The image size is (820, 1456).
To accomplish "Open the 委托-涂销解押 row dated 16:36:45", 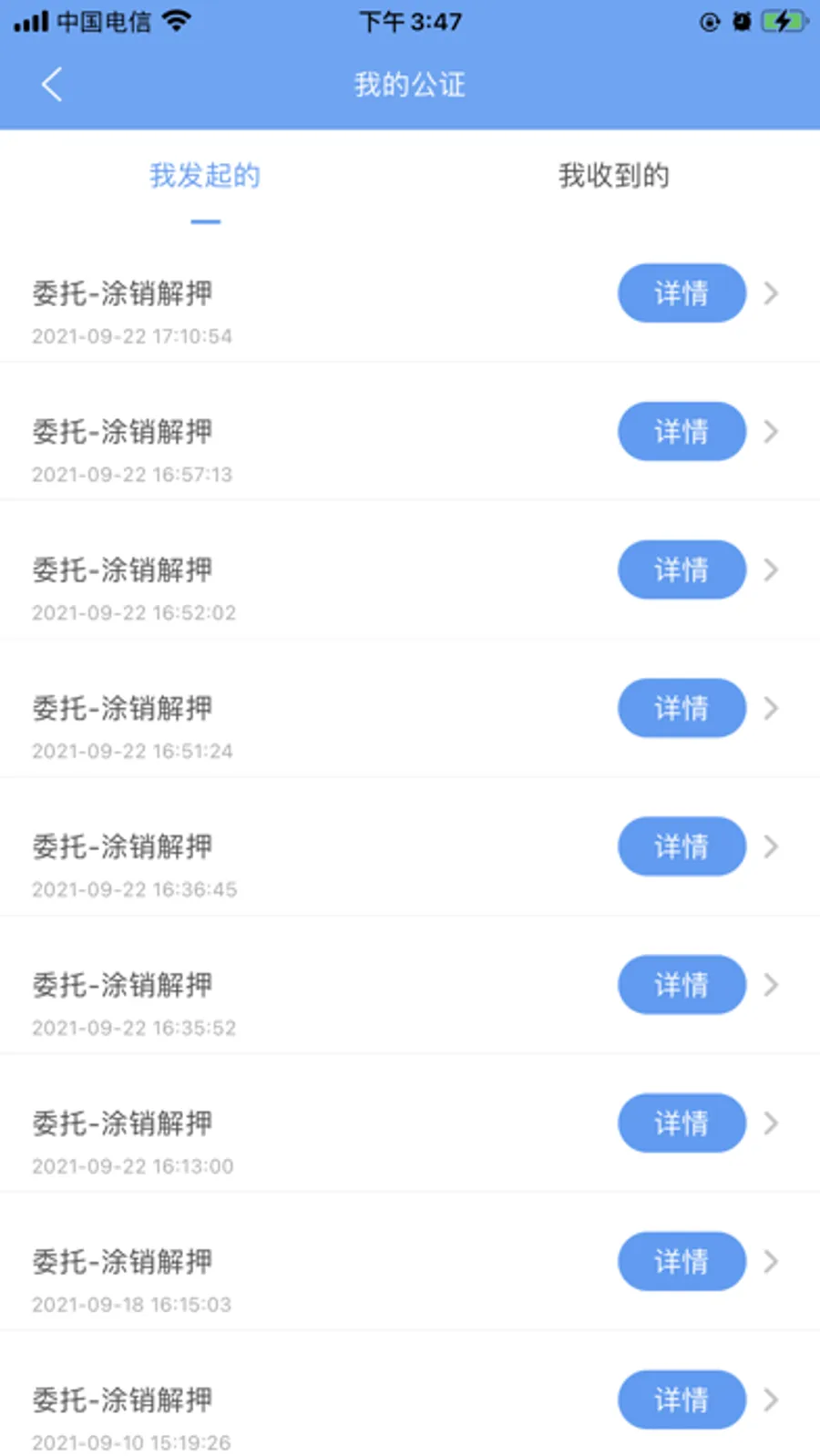I will pos(273,864).
